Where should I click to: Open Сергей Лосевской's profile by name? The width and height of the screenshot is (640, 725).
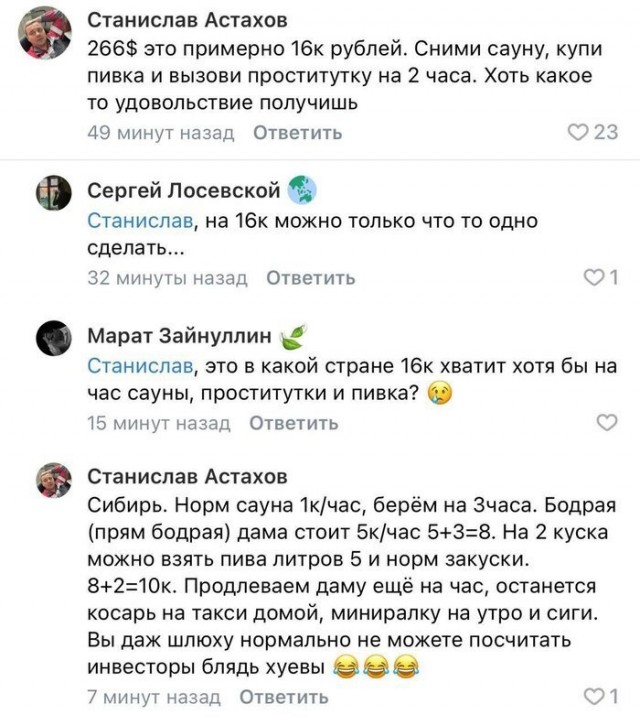184,190
